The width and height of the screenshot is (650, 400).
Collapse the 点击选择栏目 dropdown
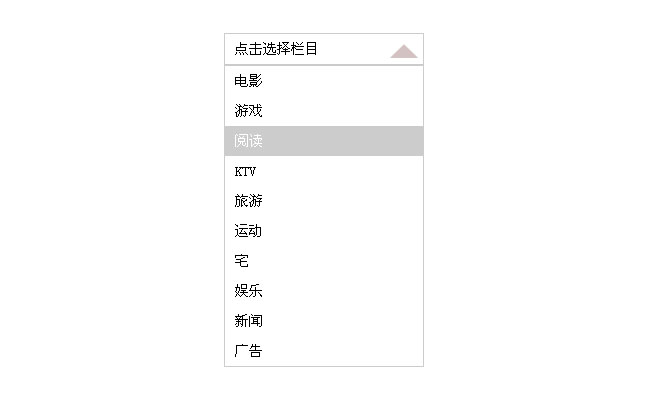[403, 50]
